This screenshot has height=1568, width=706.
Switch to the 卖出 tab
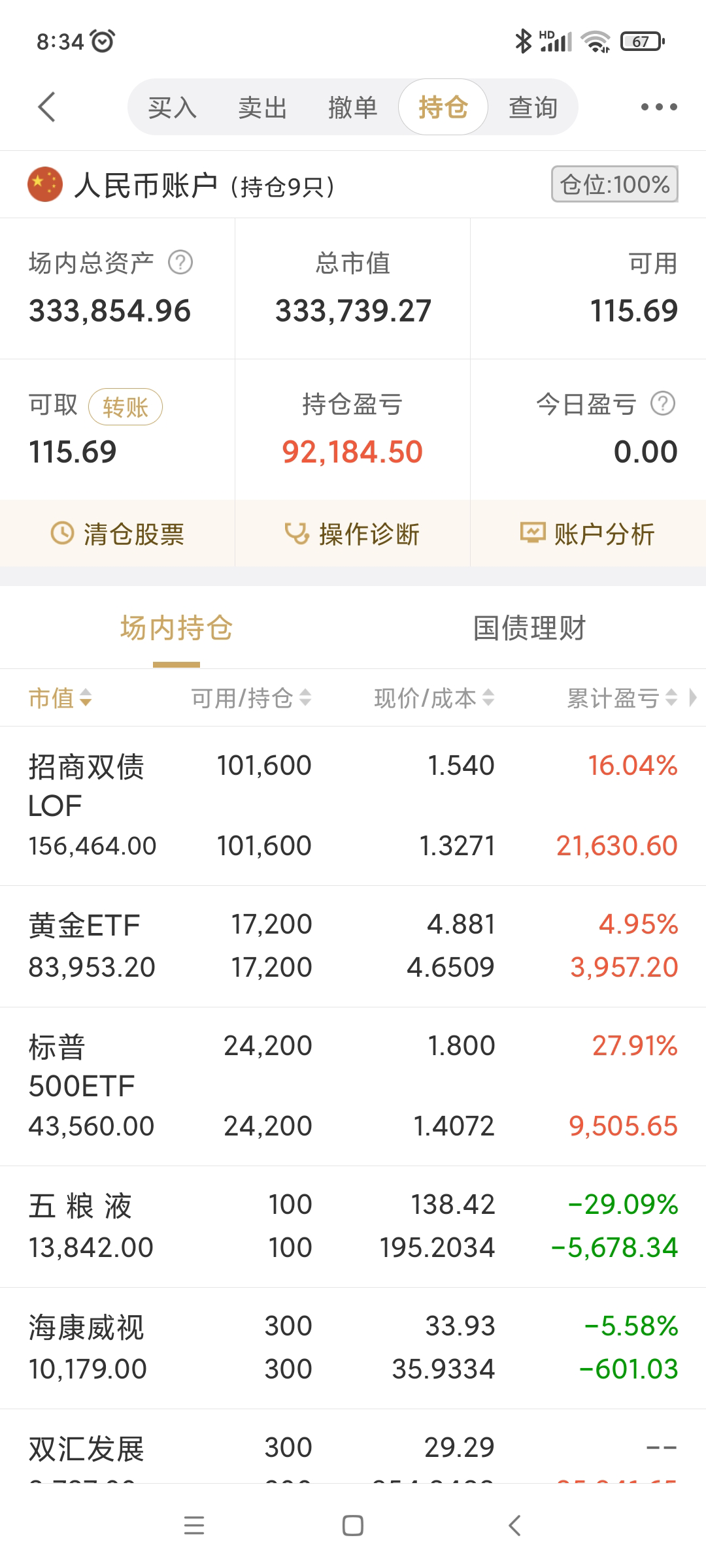[262, 108]
